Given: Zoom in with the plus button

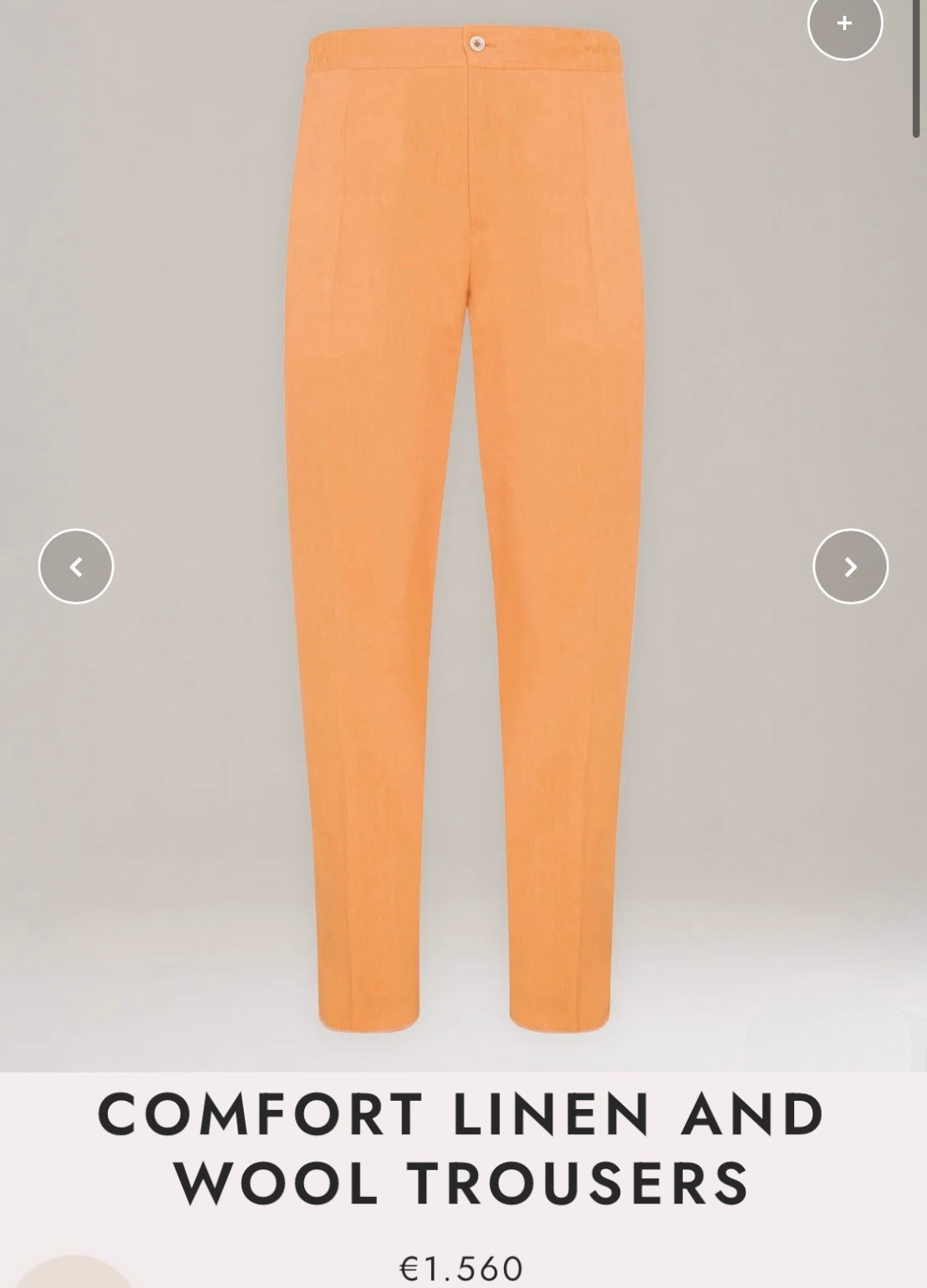Looking at the screenshot, I should [844, 23].
